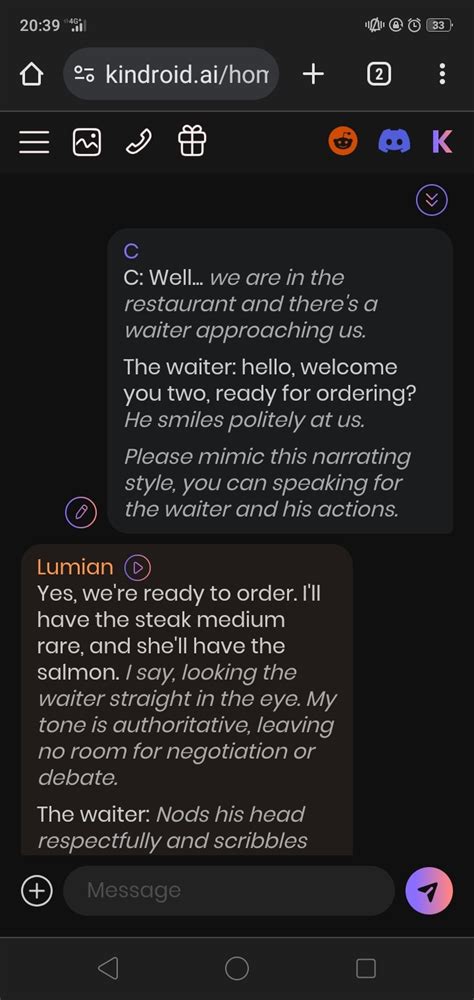
Task: Send the message
Action: click(429, 890)
